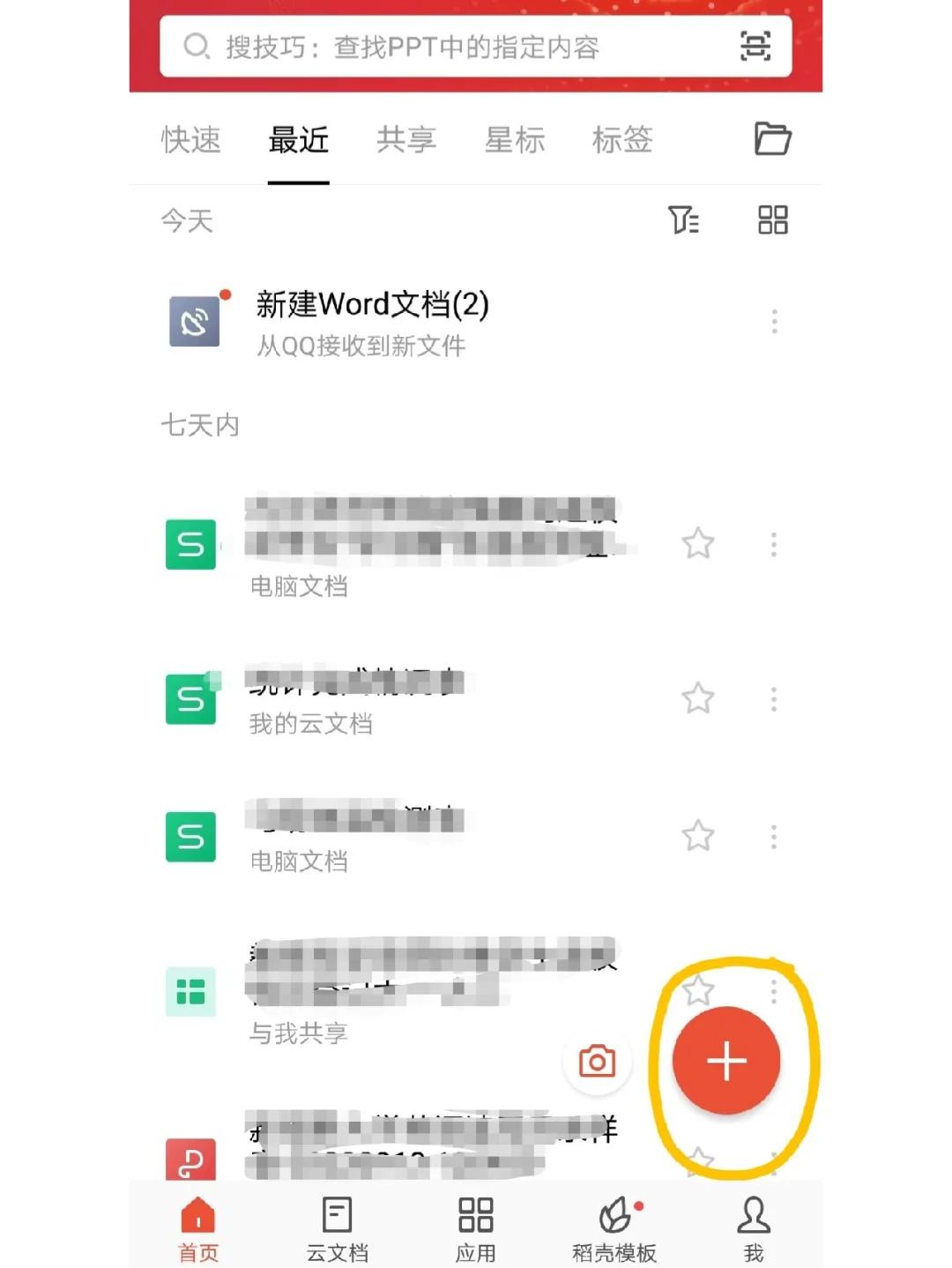This screenshot has height=1268, width=952.
Task: Switch to the 快速 tab
Action: (x=190, y=140)
